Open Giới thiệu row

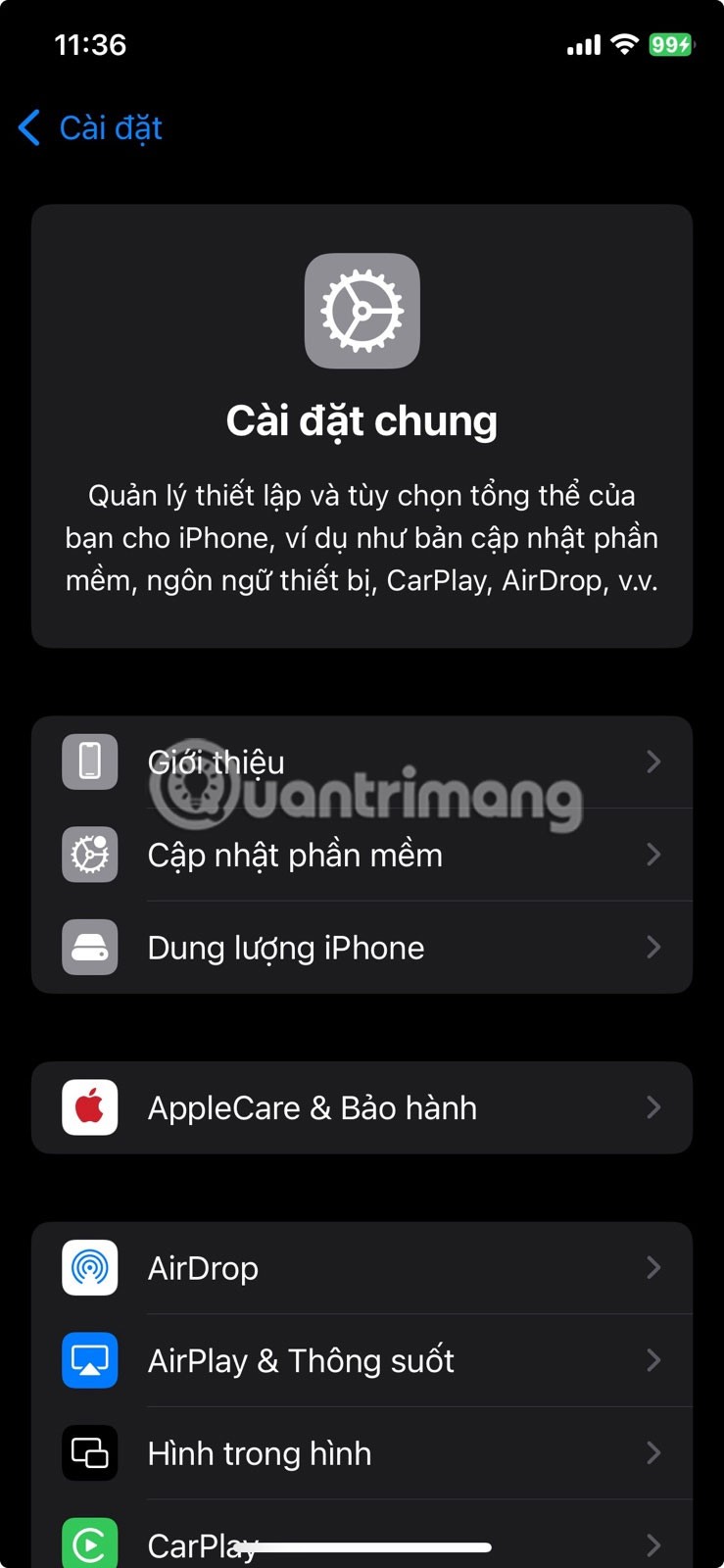(x=361, y=762)
